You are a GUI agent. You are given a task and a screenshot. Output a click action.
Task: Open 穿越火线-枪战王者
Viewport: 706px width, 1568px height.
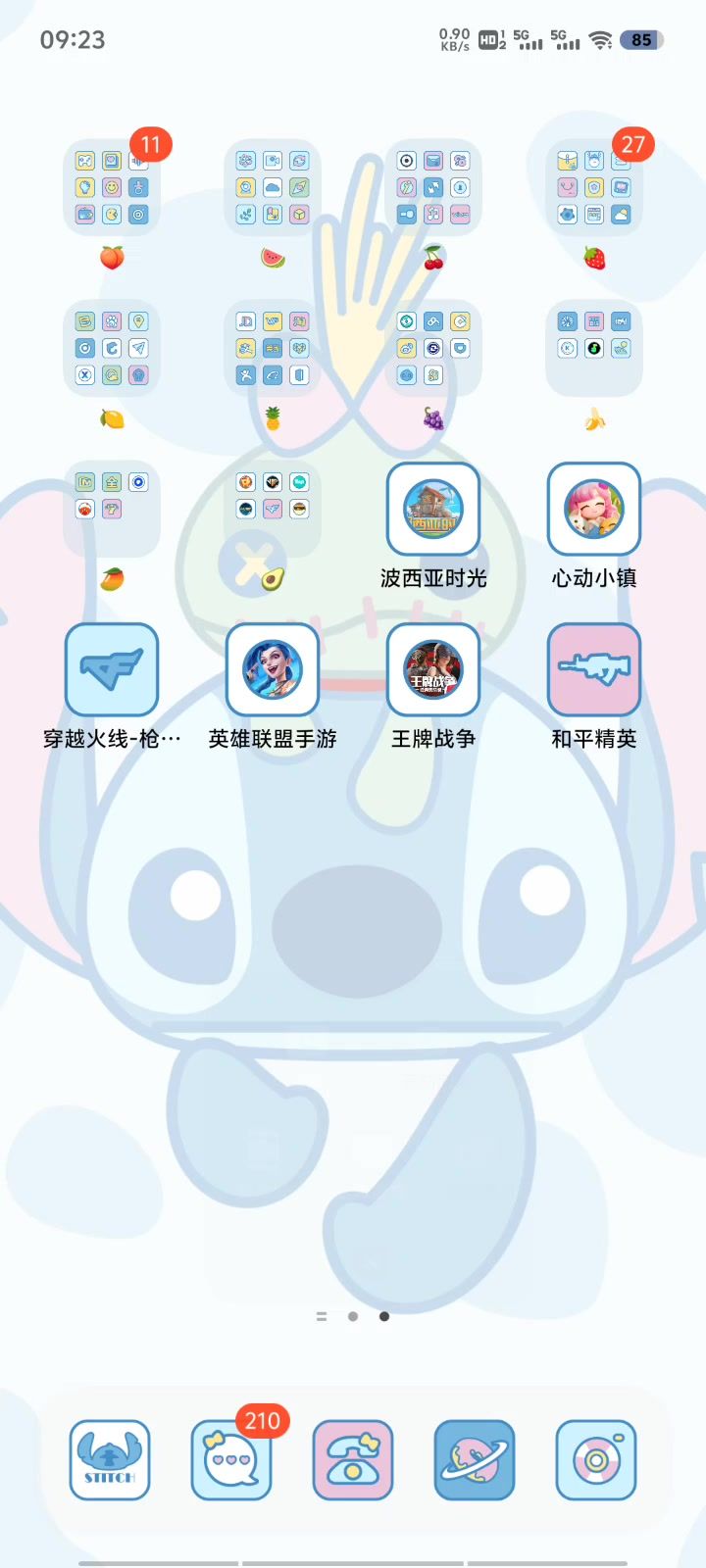click(112, 670)
